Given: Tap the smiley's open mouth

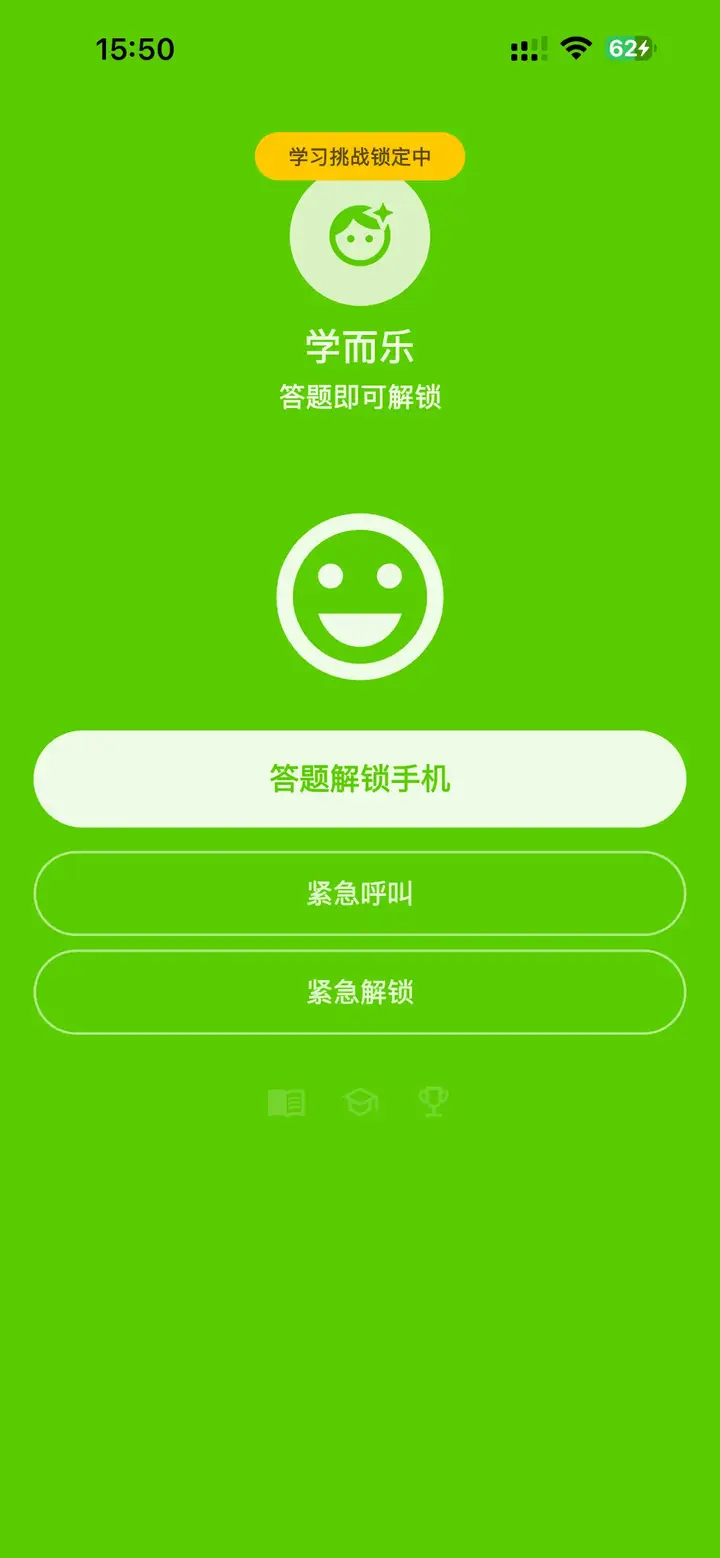Looking at the screenshot, I should point(360,630).
